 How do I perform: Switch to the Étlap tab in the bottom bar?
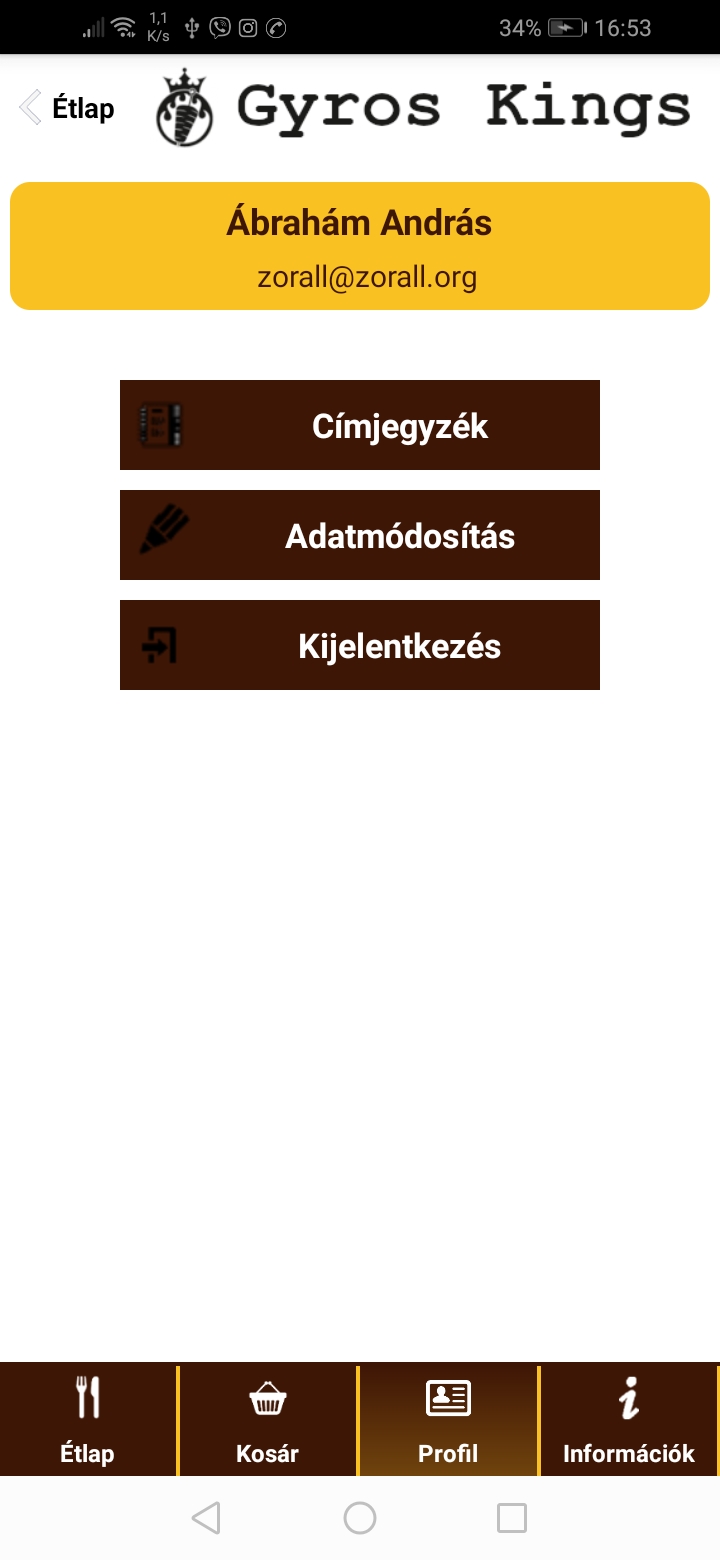pyautogui.click(x=88, y=1420)
